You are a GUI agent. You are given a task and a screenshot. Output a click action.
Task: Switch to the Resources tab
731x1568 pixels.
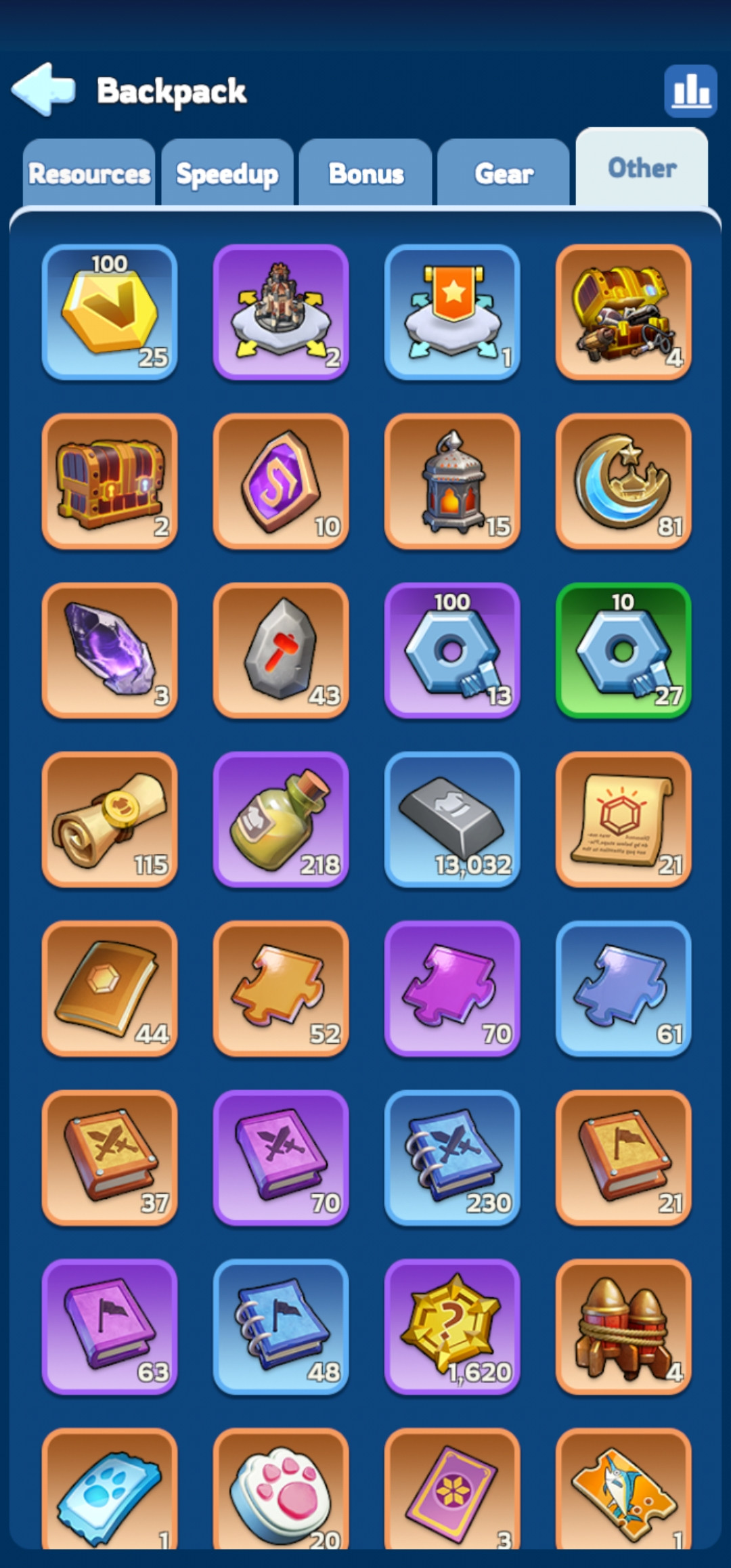[89, 173]
